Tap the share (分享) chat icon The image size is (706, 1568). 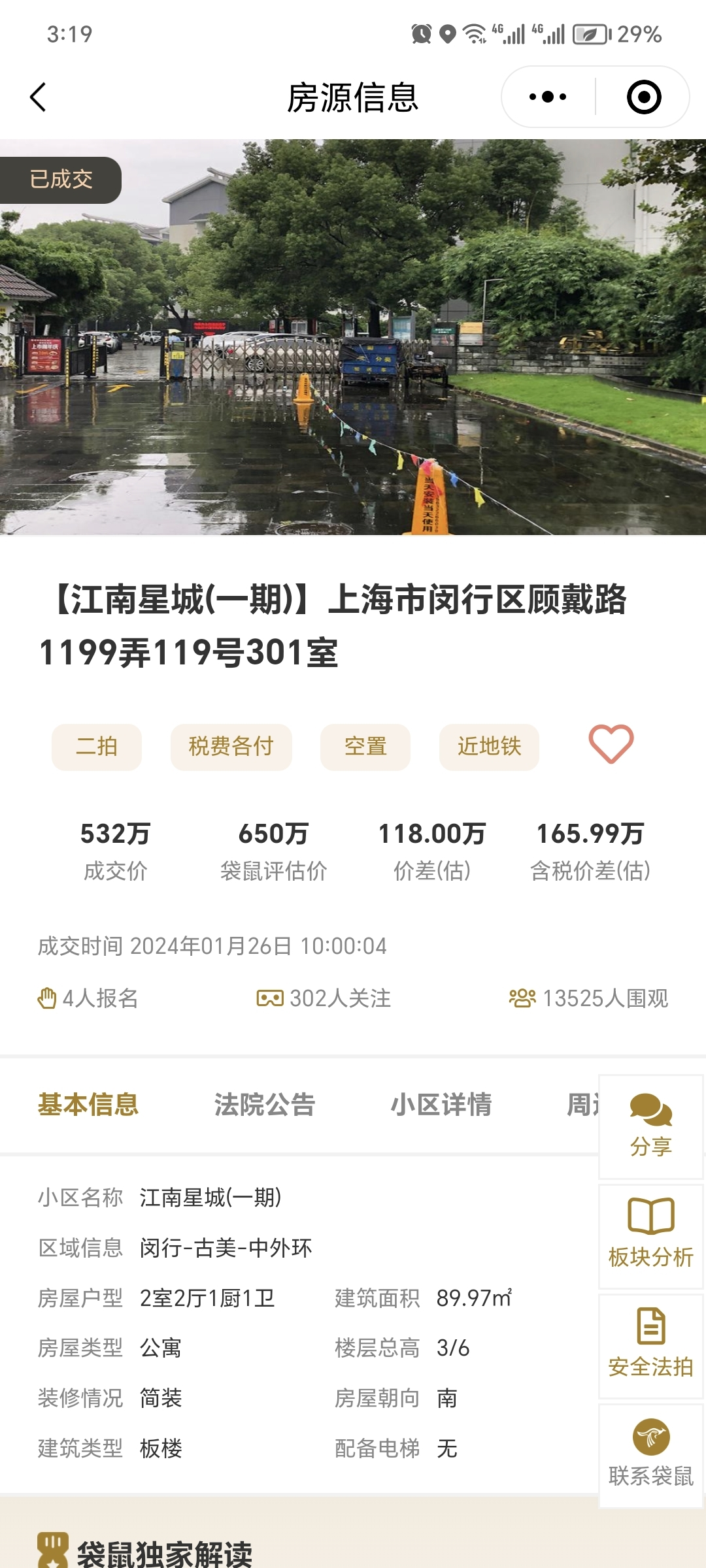649,1109
